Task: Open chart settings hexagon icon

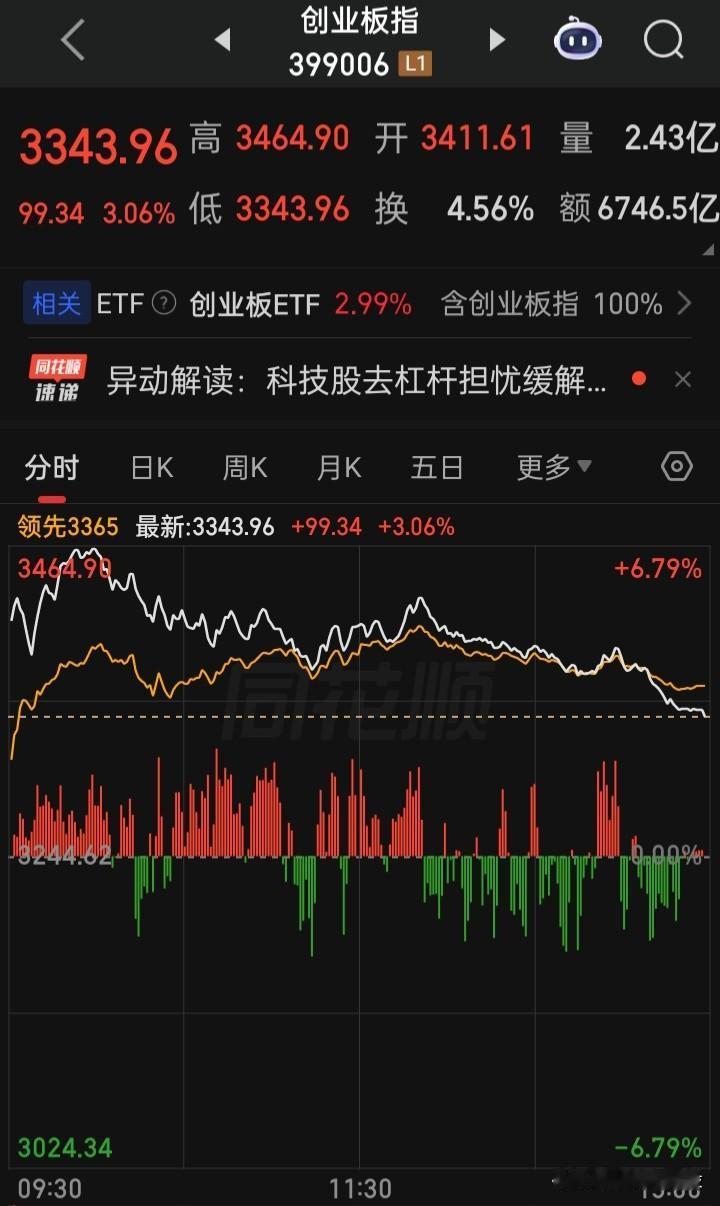Action: pos(677,466)
